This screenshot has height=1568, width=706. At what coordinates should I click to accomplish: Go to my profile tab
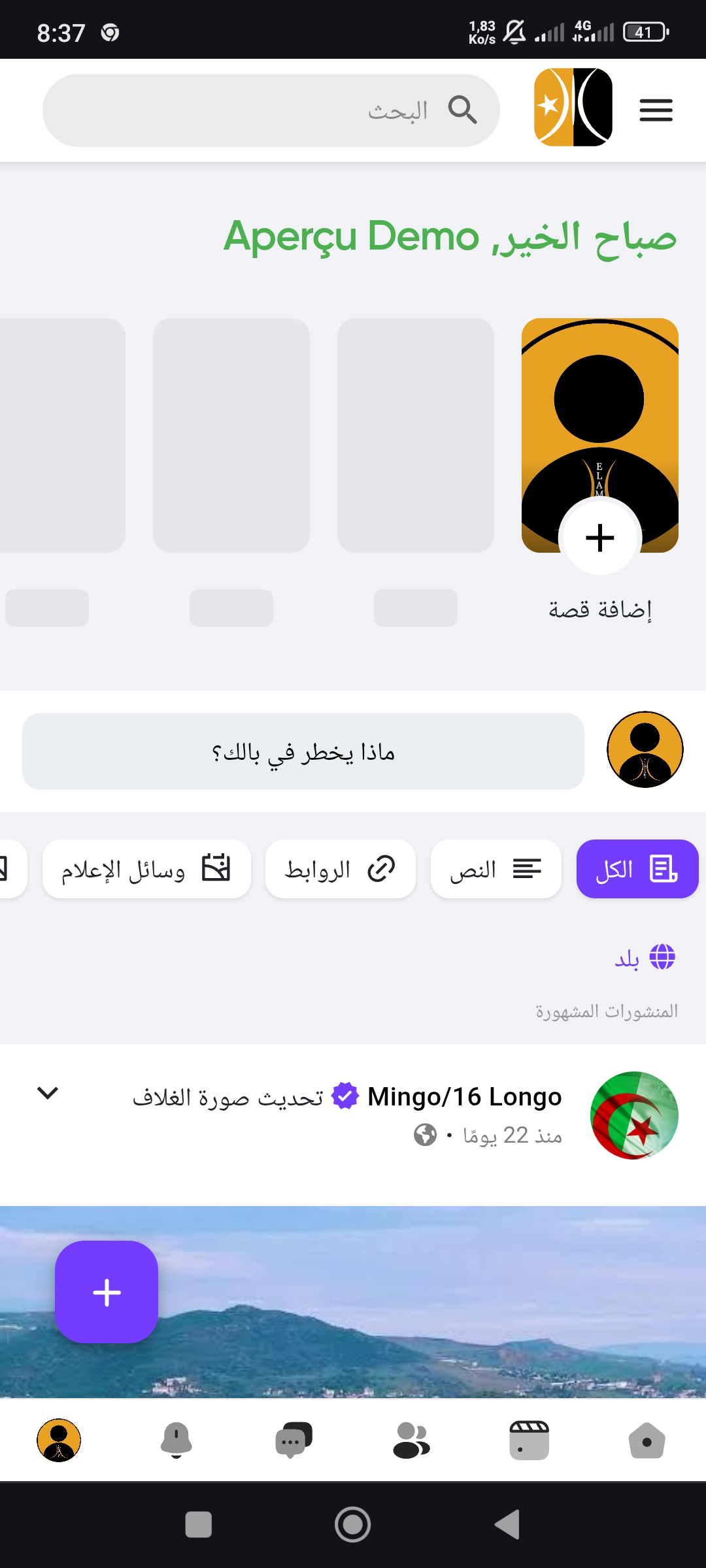coord(59,1441)
